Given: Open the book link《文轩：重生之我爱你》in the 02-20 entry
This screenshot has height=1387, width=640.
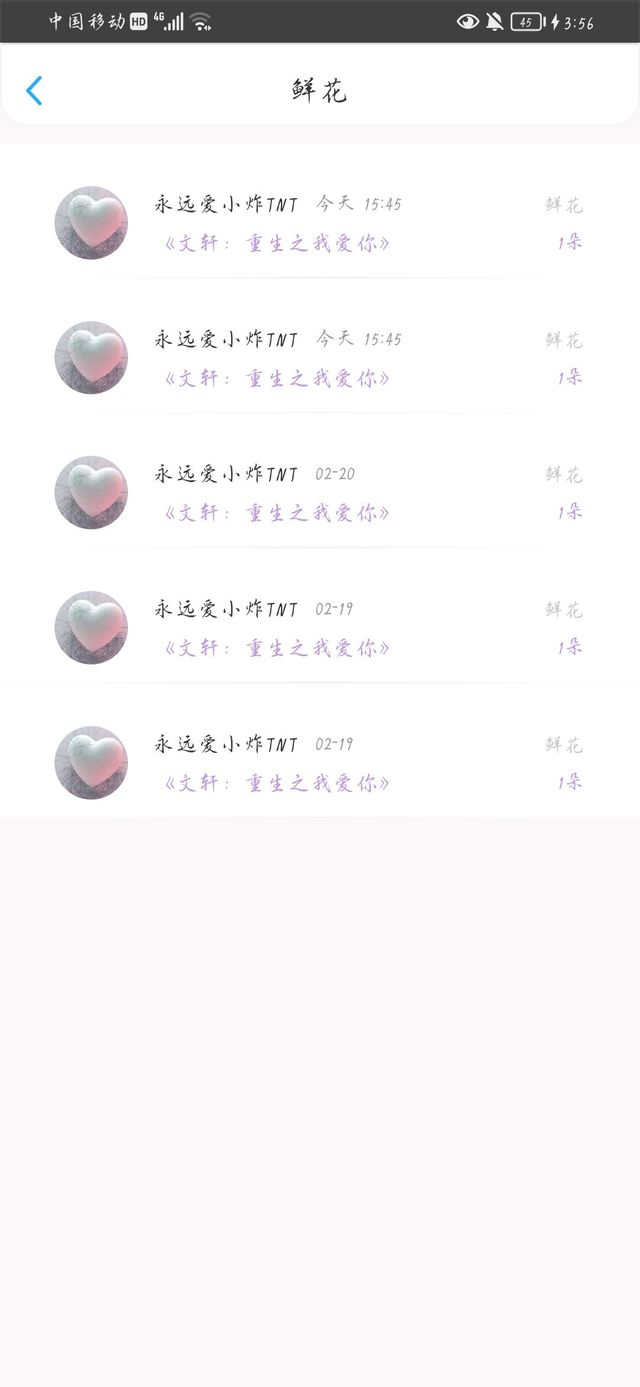Looking at the screenshot, I should tap(277, 513).
